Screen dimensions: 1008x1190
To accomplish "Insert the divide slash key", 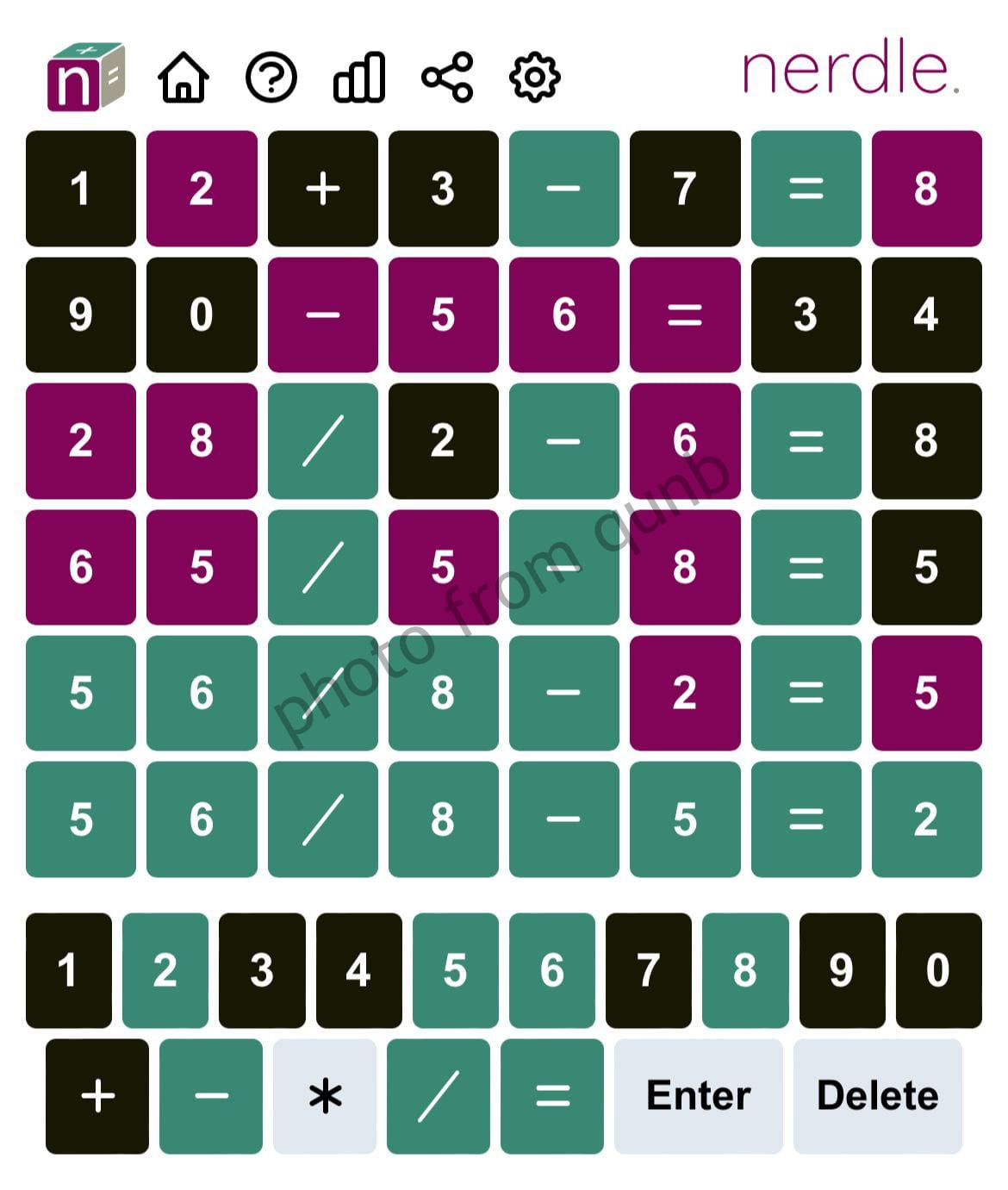I will pyautogui.click(x=438, y=1096).
